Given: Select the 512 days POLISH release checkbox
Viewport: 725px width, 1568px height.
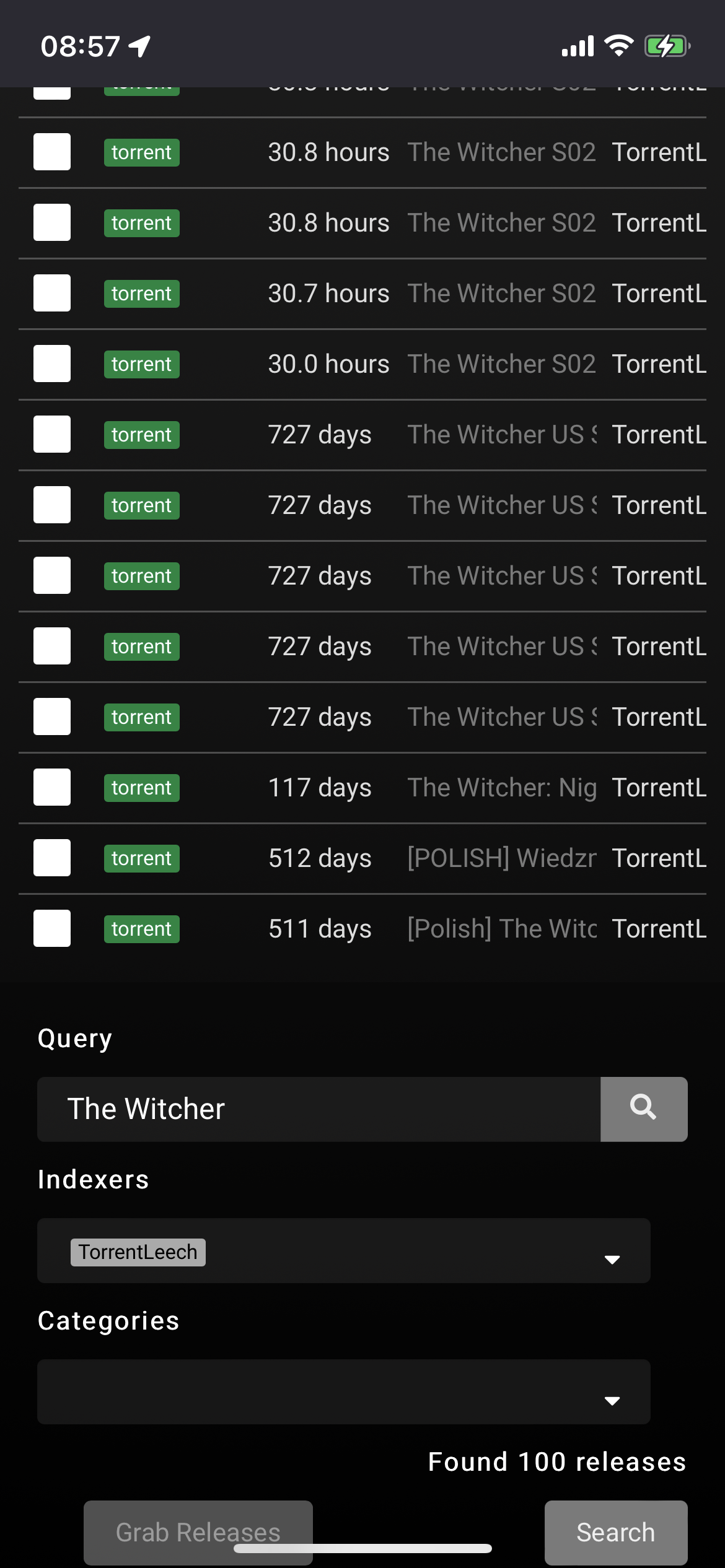Looking at the screenshot, I should [x=52, y=858].
